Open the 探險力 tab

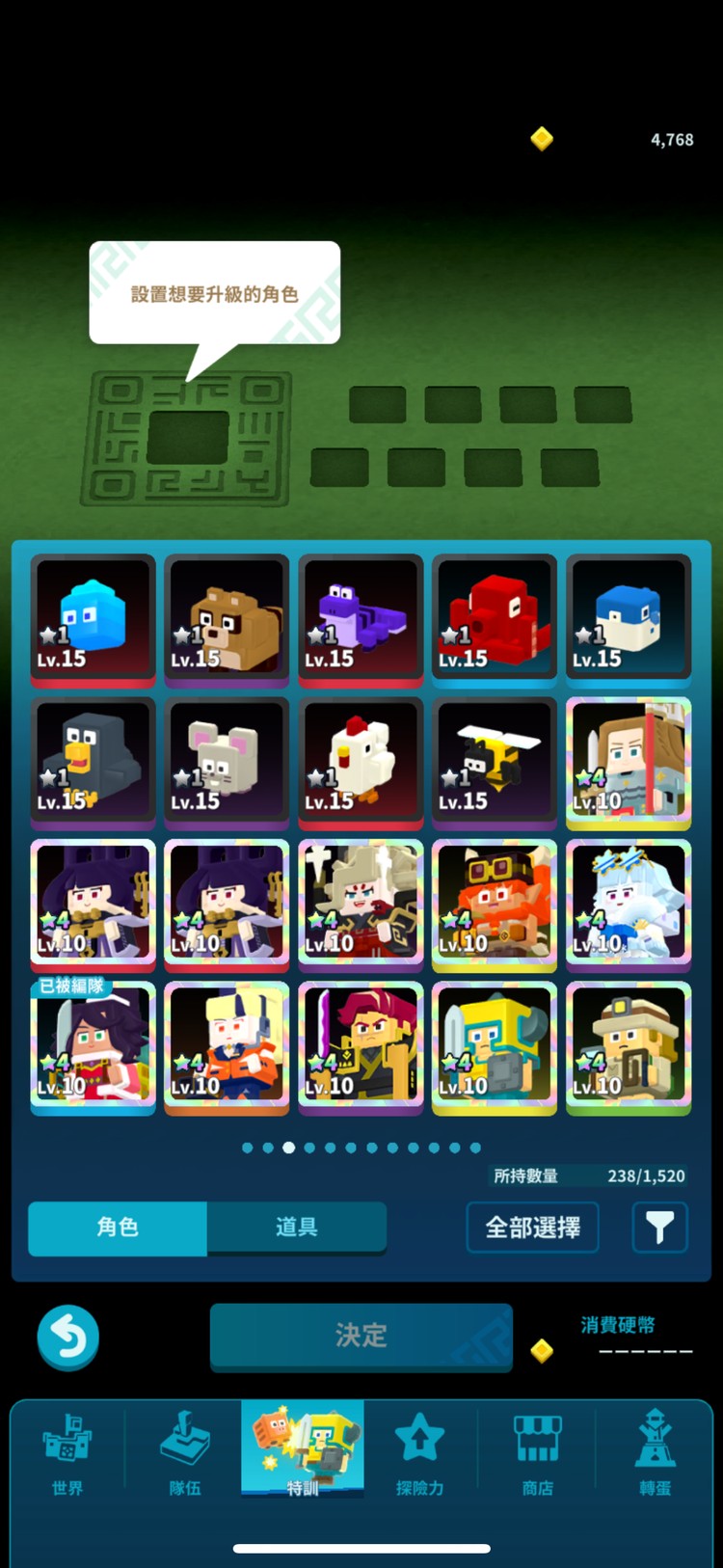(419, 1454)
